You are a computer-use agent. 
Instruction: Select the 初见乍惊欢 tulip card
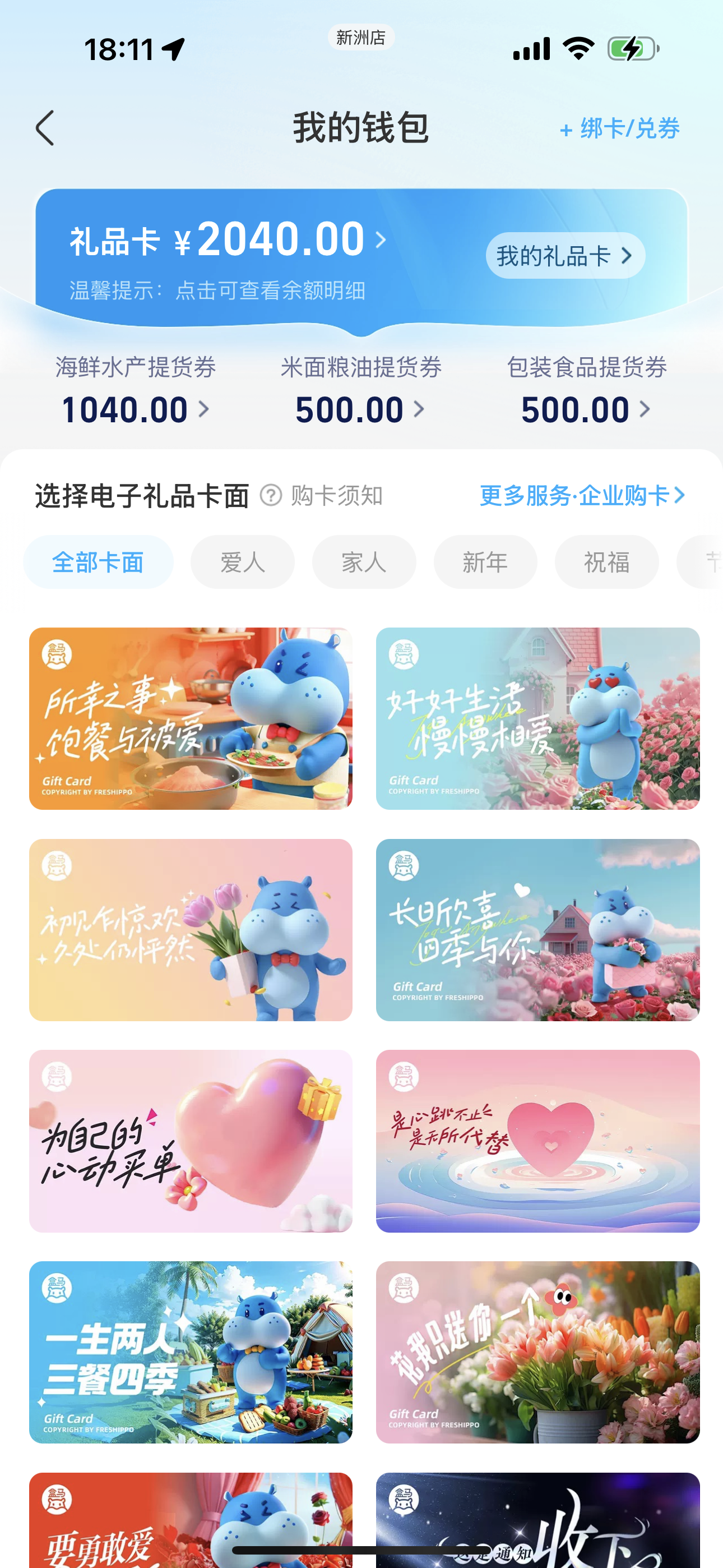click(x=191, y=929)
